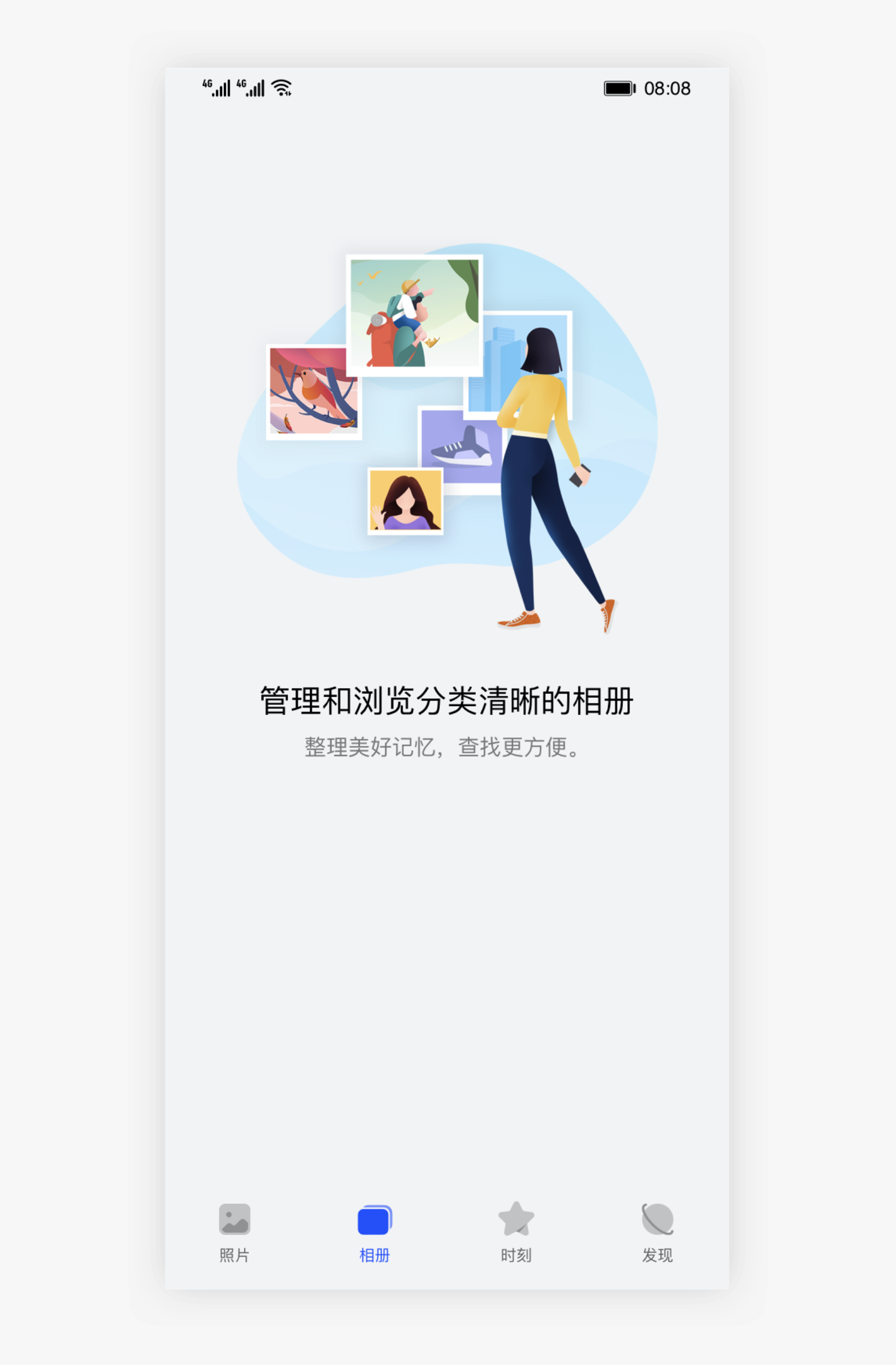The width and height of the screenshot is (896, 1365).
Task: Go to the 发现 tab
Action: point(657,1231)
